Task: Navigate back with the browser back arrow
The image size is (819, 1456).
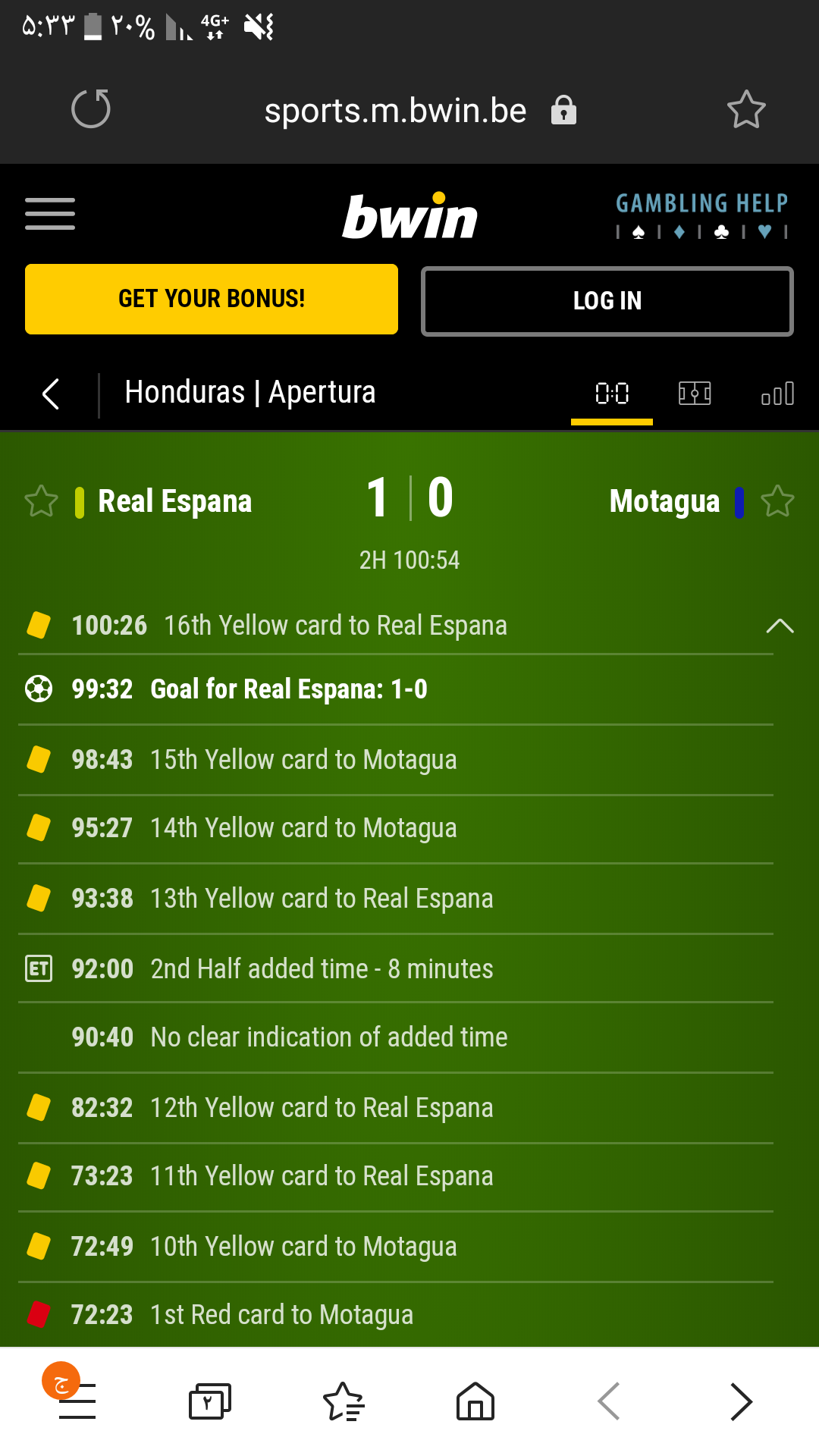Action: point(609,1401)
